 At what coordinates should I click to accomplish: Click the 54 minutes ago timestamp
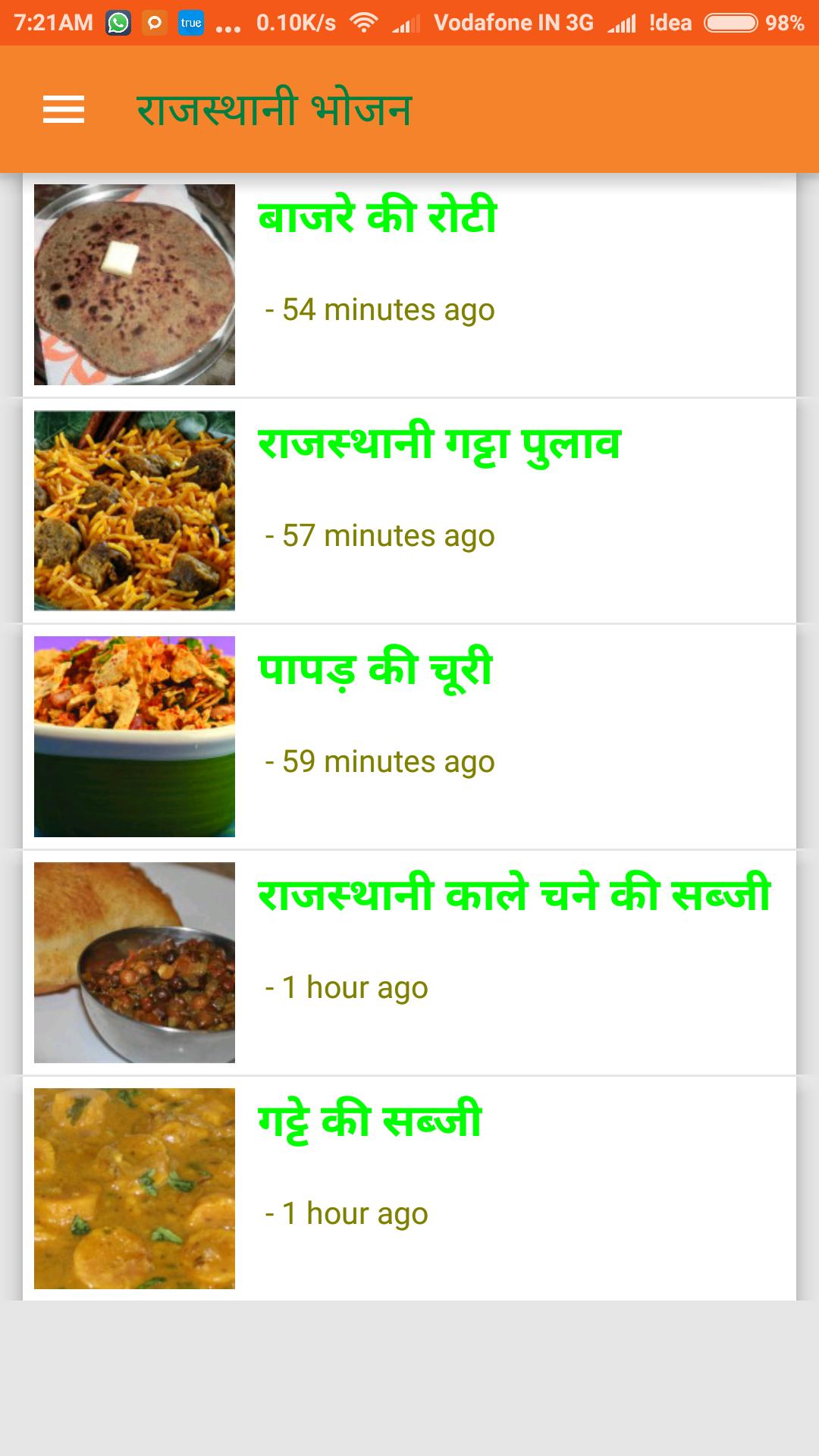pyautogui.click(x=379, y=309)
